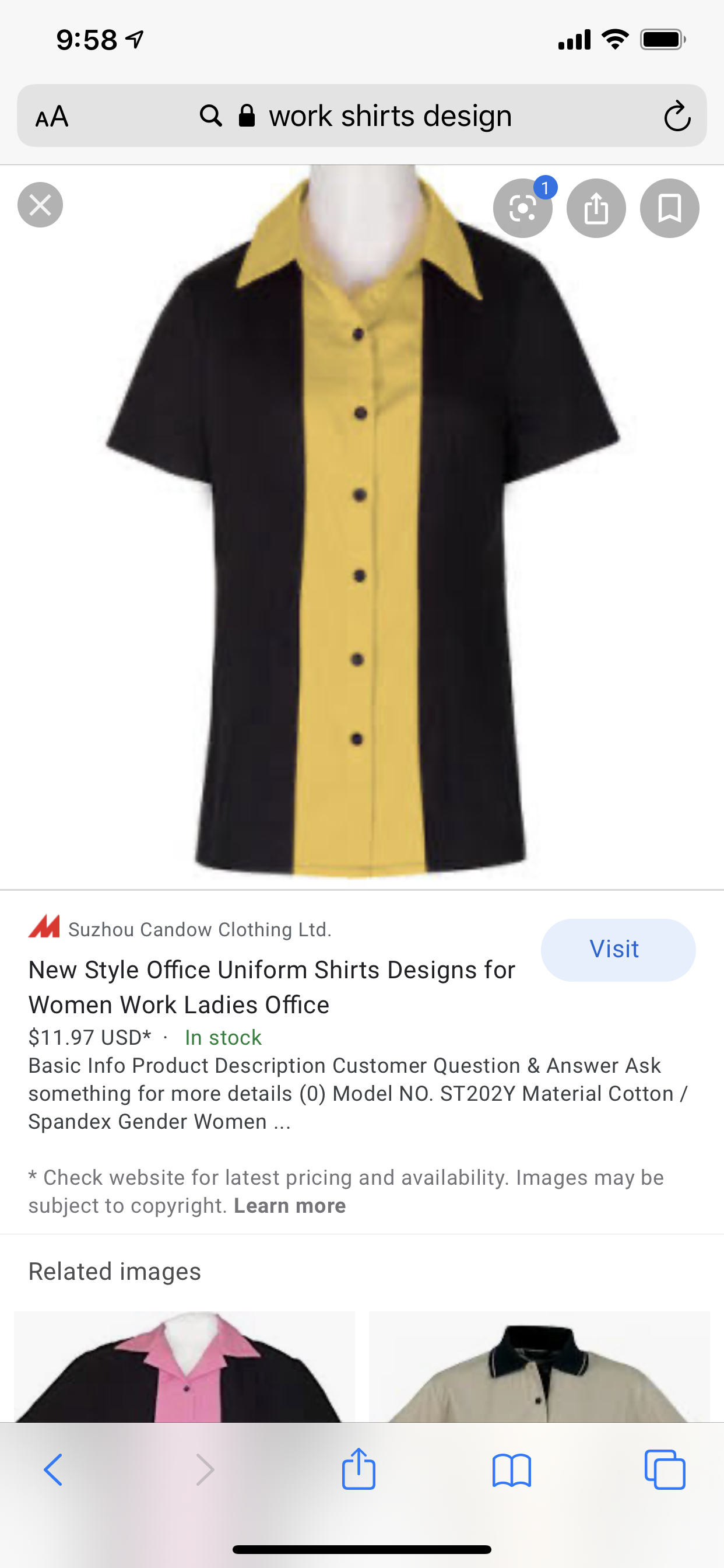Open Safari's share sheet in bottom toolbar

coord(359,1469)
